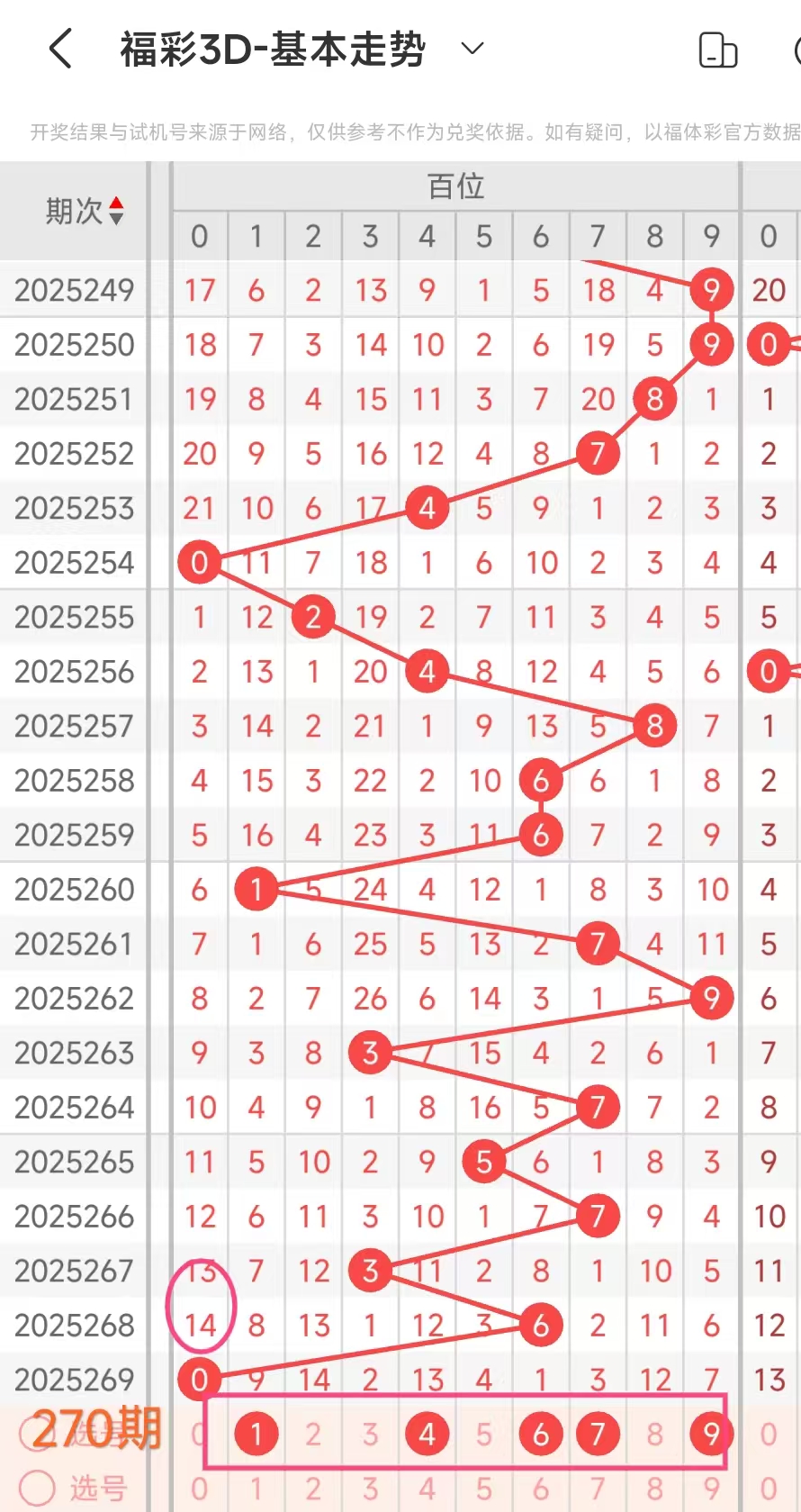Image resolution: width=801 pixels, height=1512 pixels.
Task: Expand the 福彩3D-基本走势 title dropdown
Action: pyautogui.click(x=472, y=49)
